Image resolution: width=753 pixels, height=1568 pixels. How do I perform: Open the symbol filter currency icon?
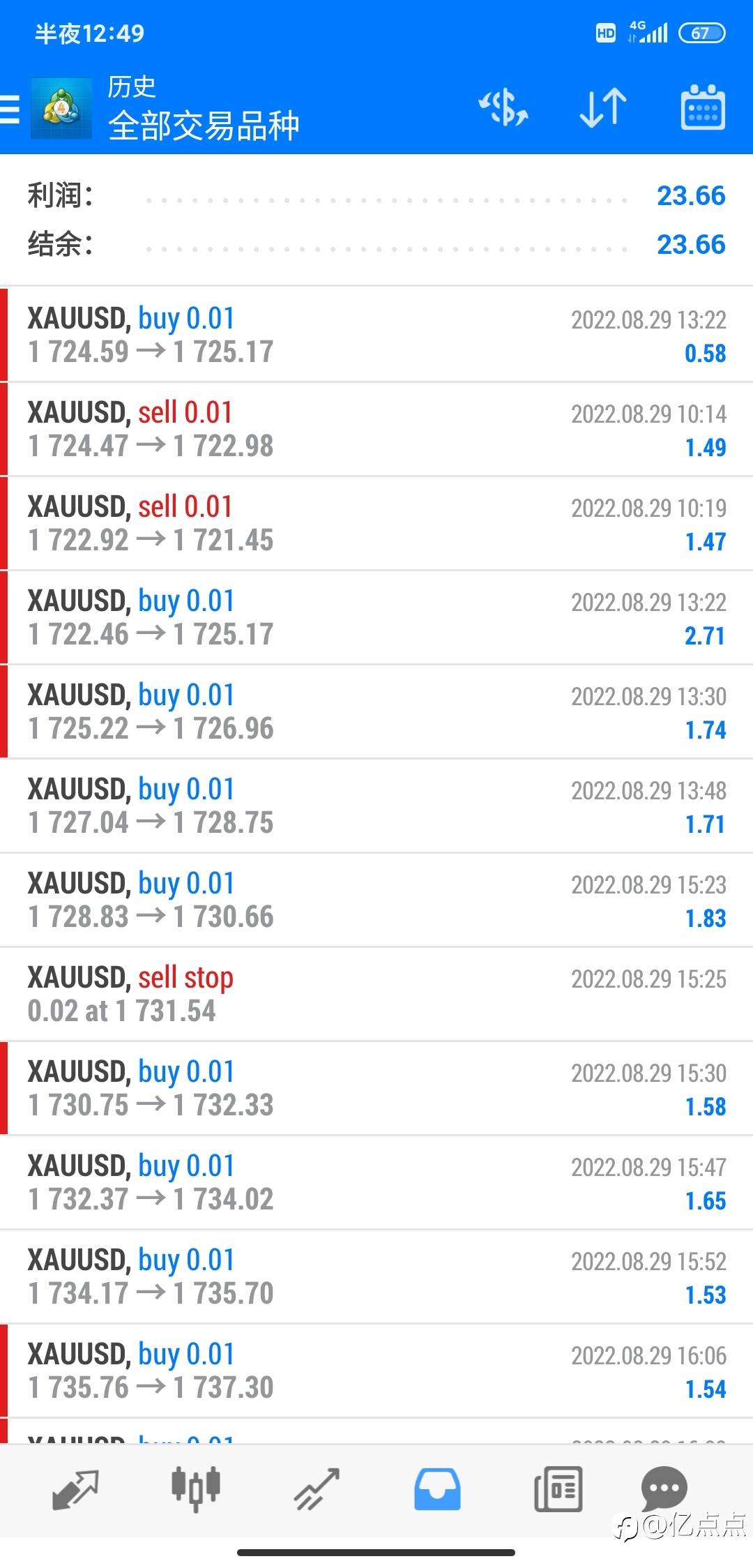(503, 108)
